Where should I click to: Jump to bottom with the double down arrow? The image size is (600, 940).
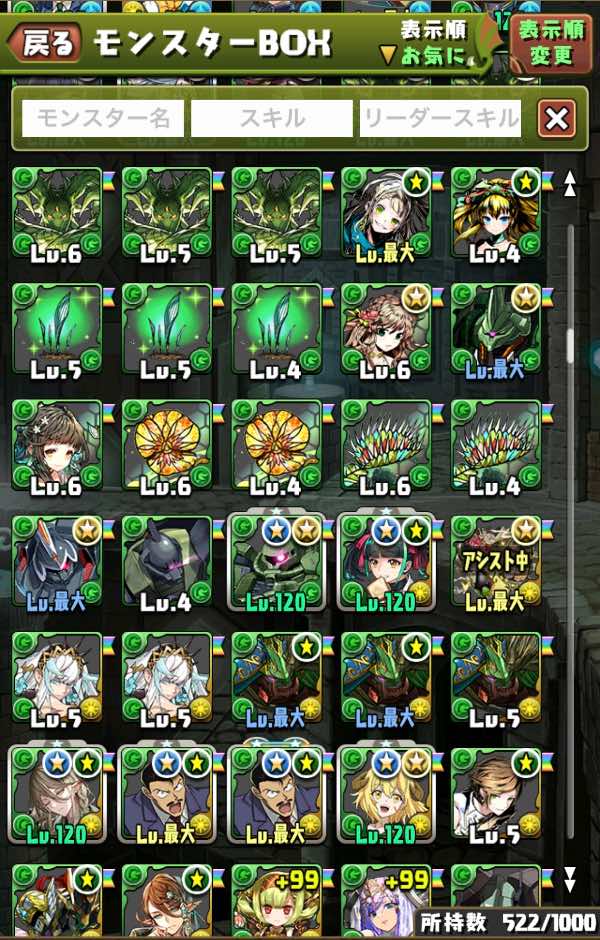coord(570,880)
